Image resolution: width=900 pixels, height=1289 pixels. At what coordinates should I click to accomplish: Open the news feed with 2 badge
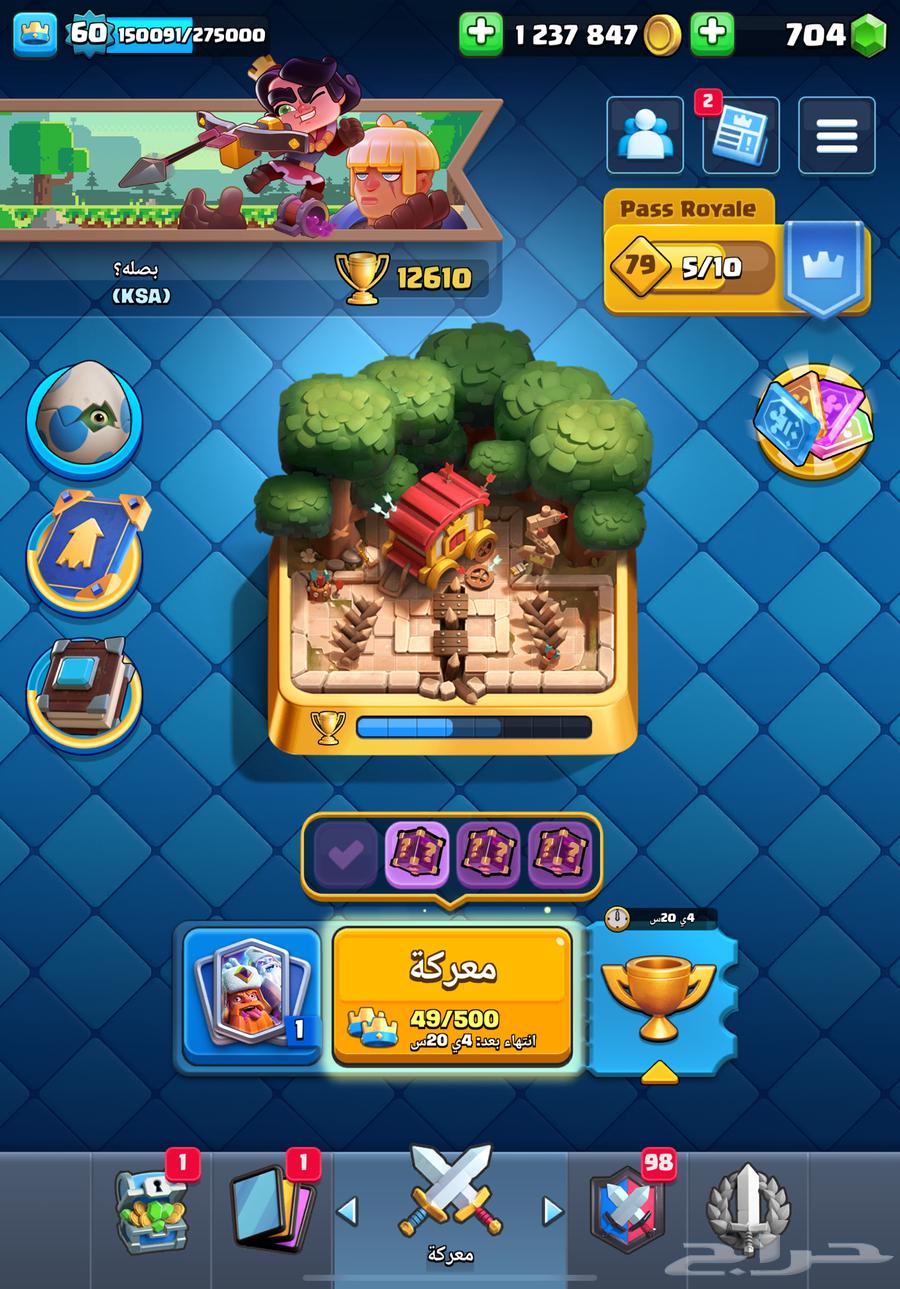740,135
